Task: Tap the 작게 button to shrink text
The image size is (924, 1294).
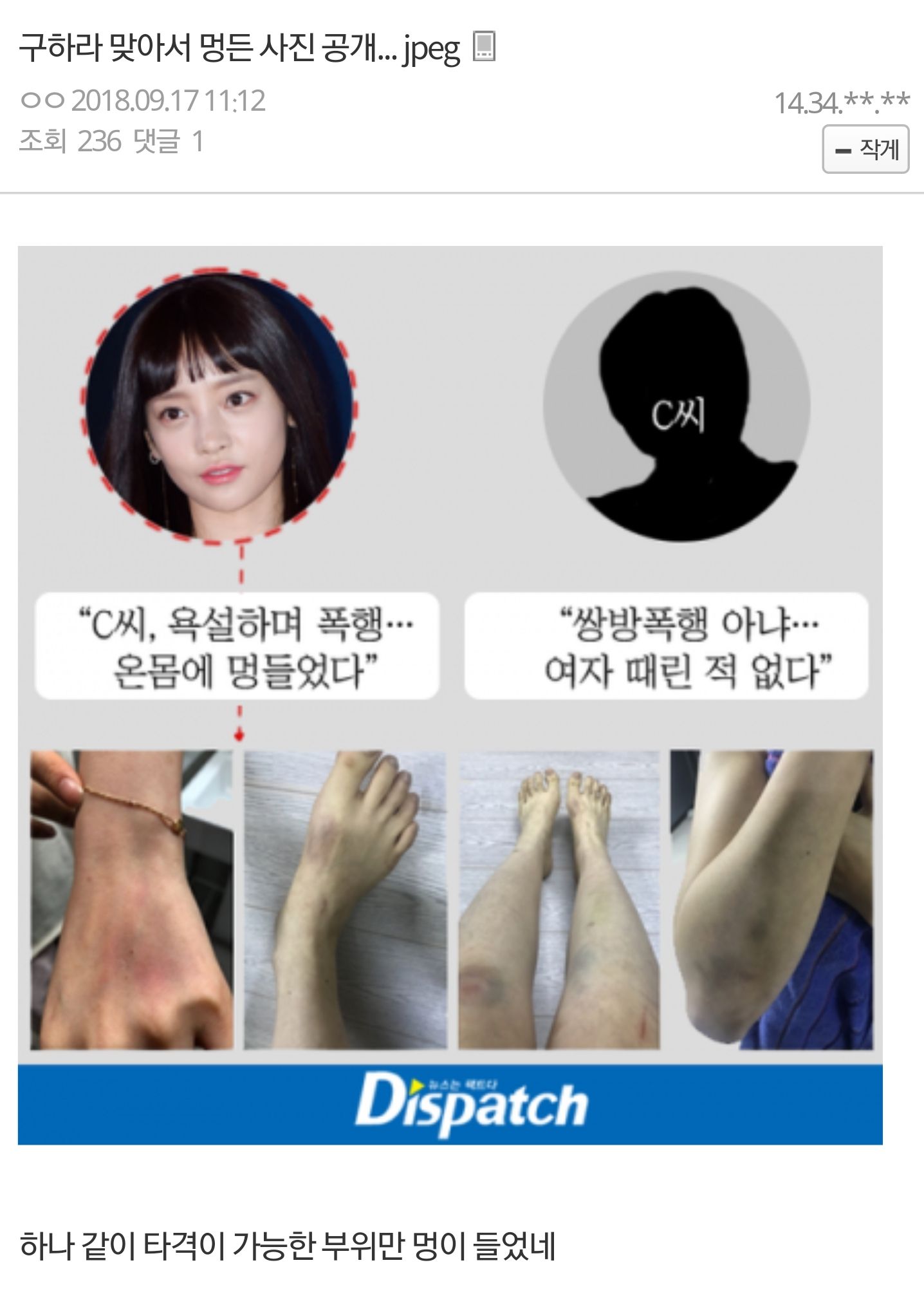Action: click(x=865, y=149)
